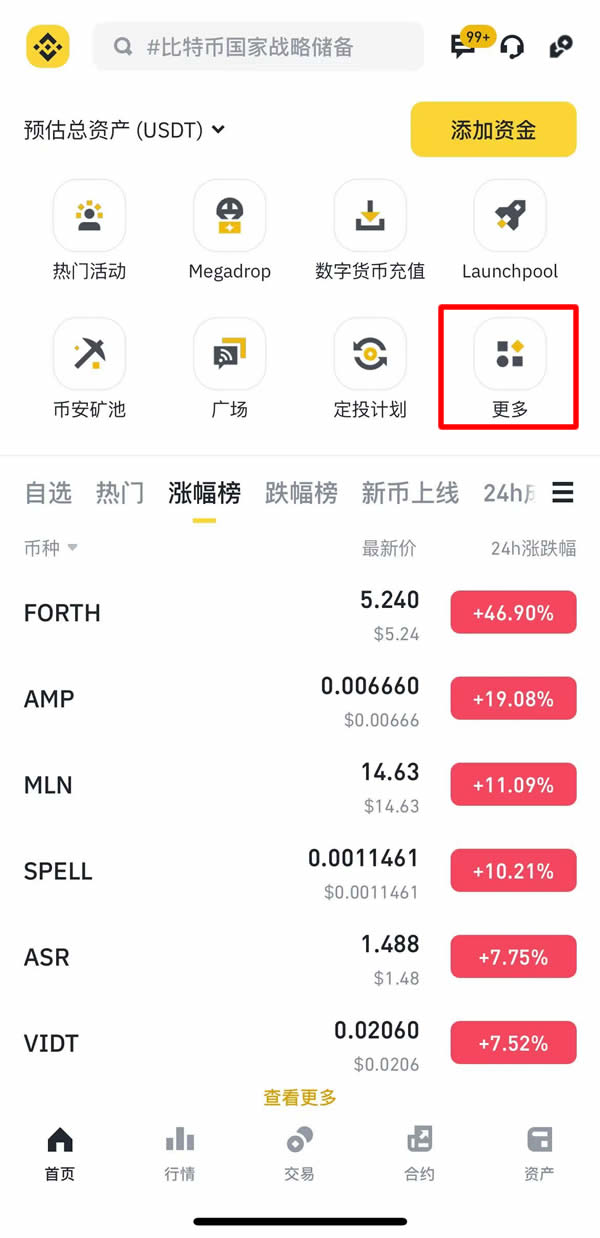Open 热门活动 shortcut
The width and height of the screenshot is (600, 1238).
[89, 230]
